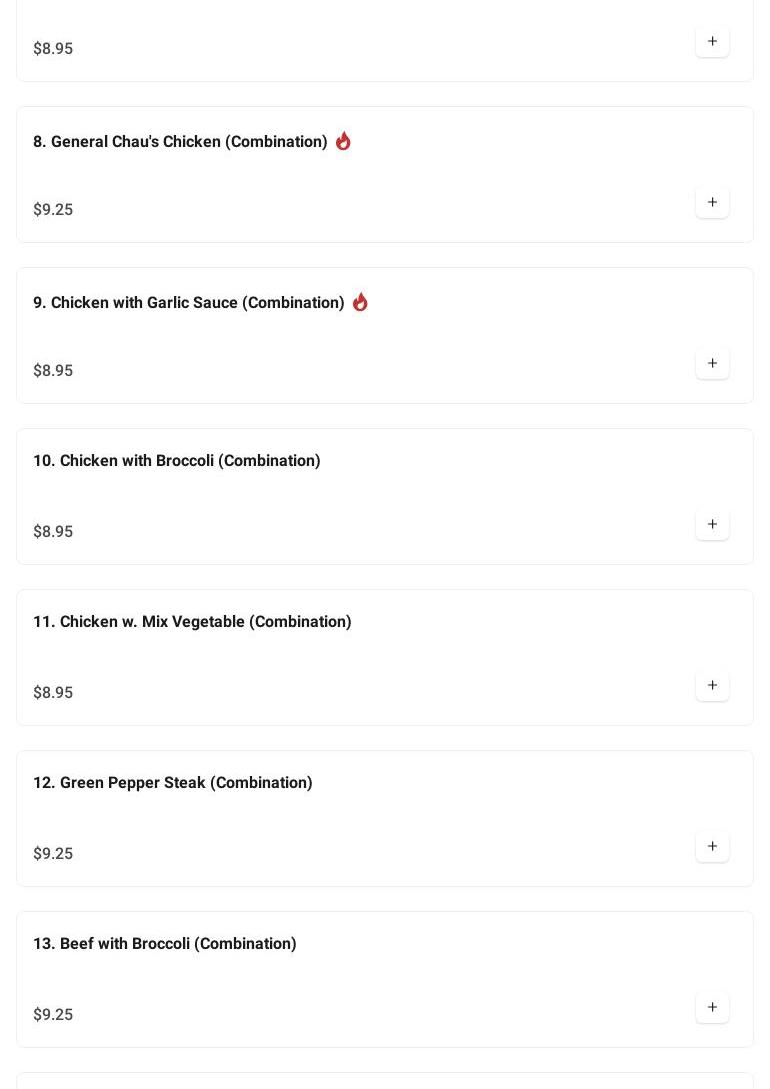The width and height of the screenshot is (770, 1089).
Task: Open General Chau's Chicken item card
Action: [x=180, y=142]
